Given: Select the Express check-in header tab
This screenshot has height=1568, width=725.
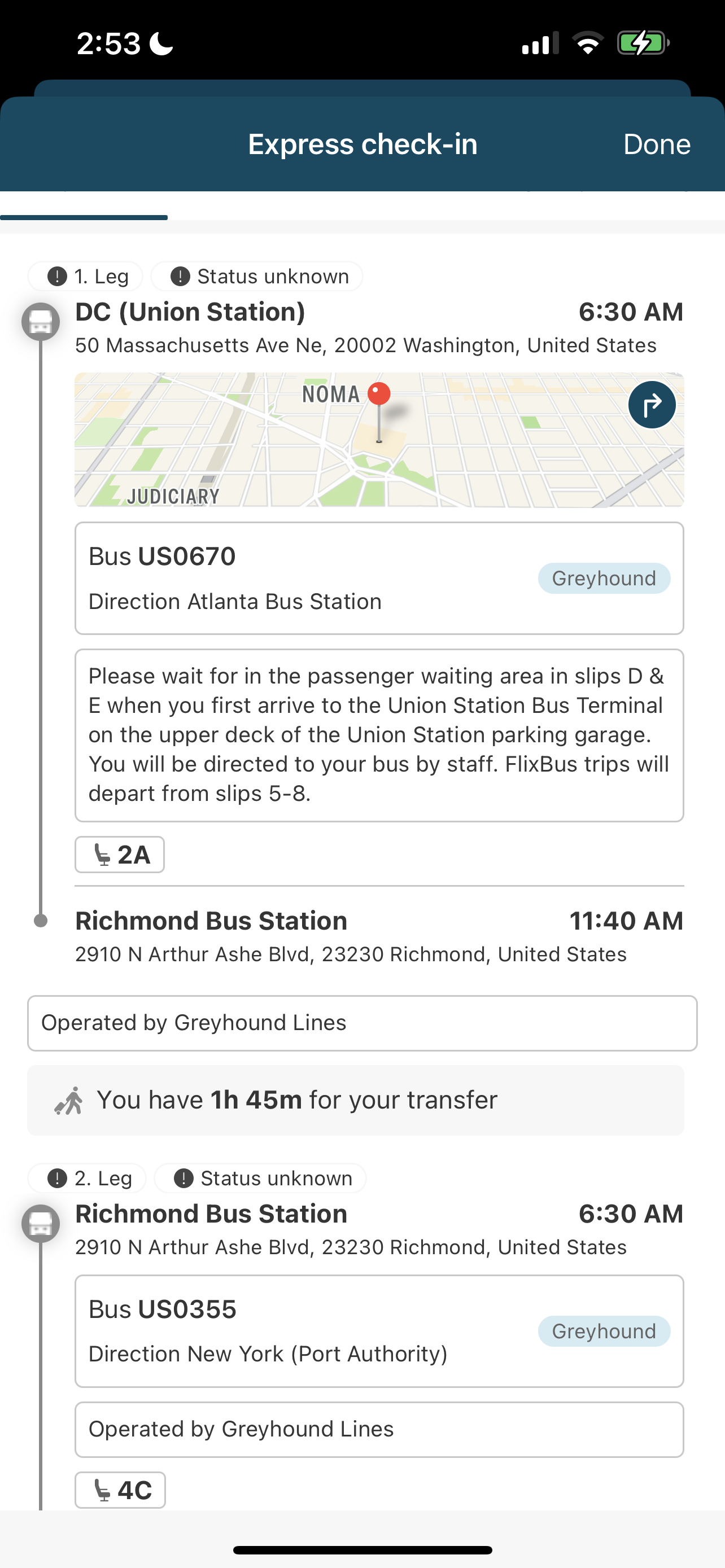Looking at the screenshot, I should [x=362, y=144].
